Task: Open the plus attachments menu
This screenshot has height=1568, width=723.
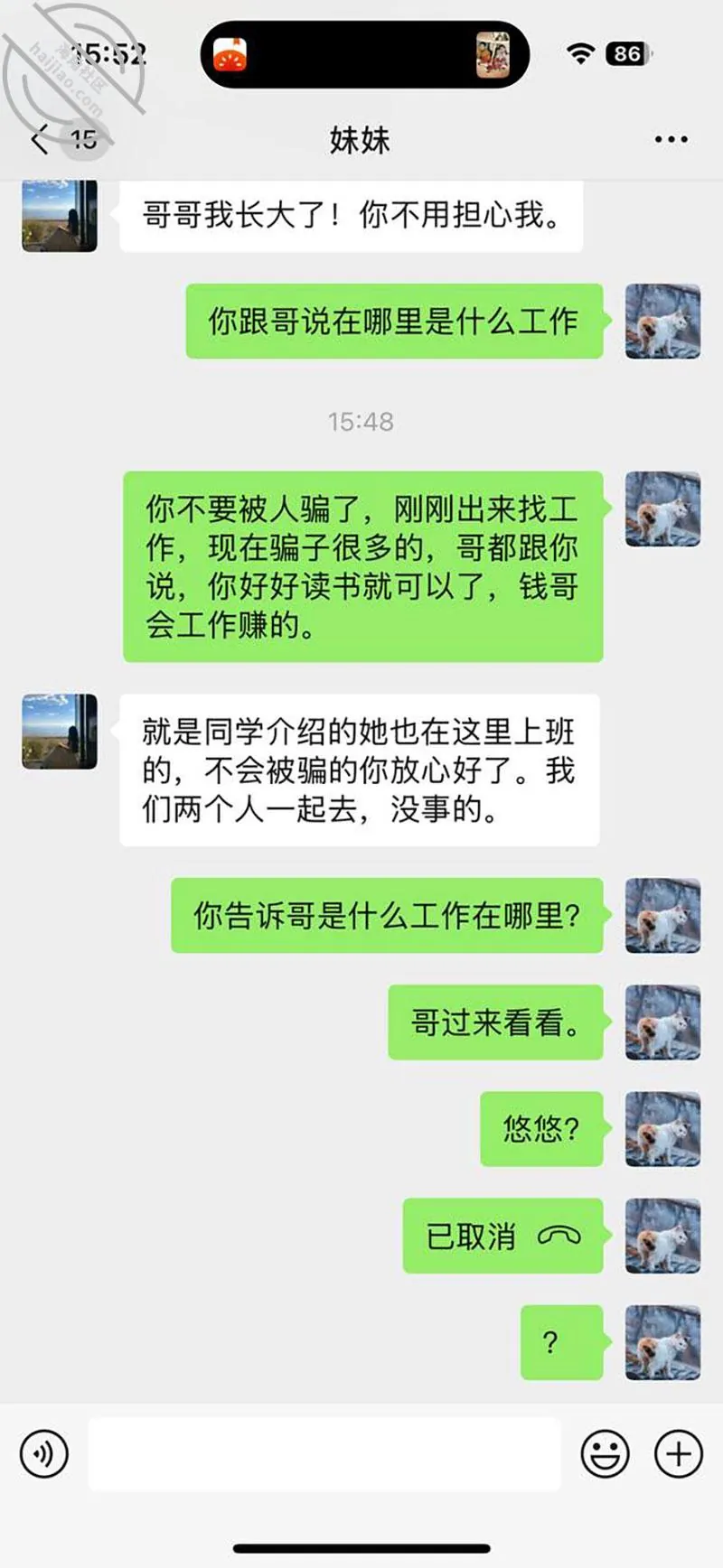Action: point(678,1454)
